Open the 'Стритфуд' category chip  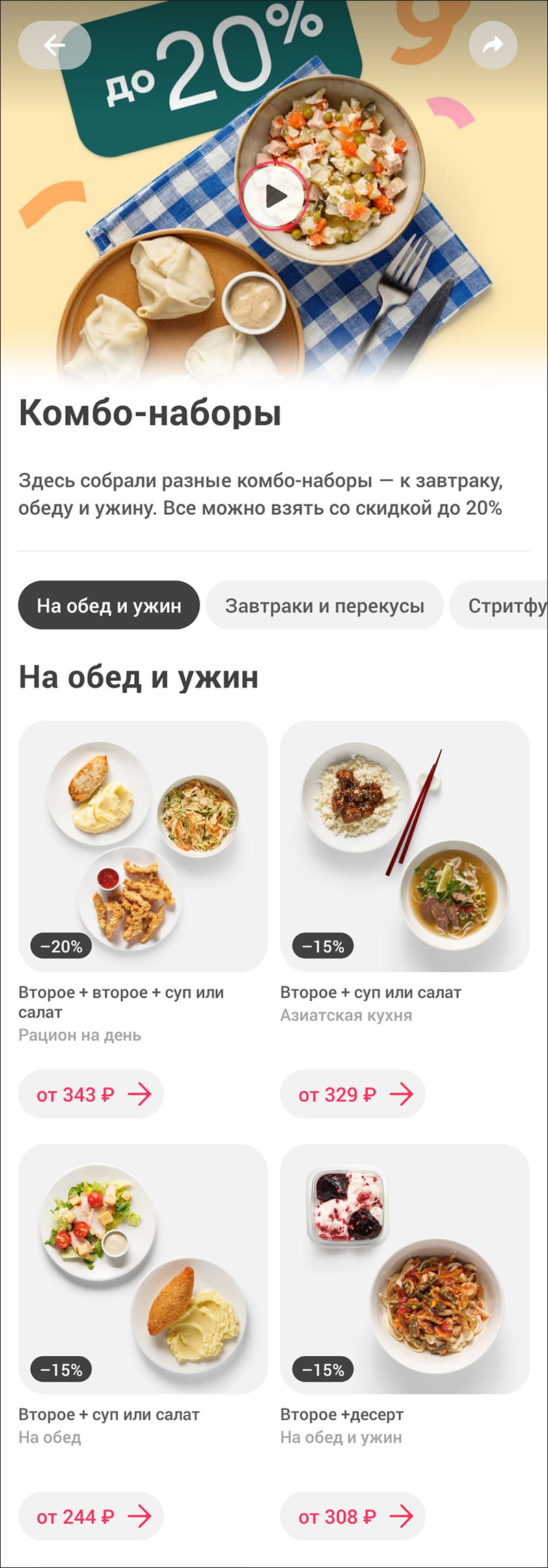tap(503, 605)
